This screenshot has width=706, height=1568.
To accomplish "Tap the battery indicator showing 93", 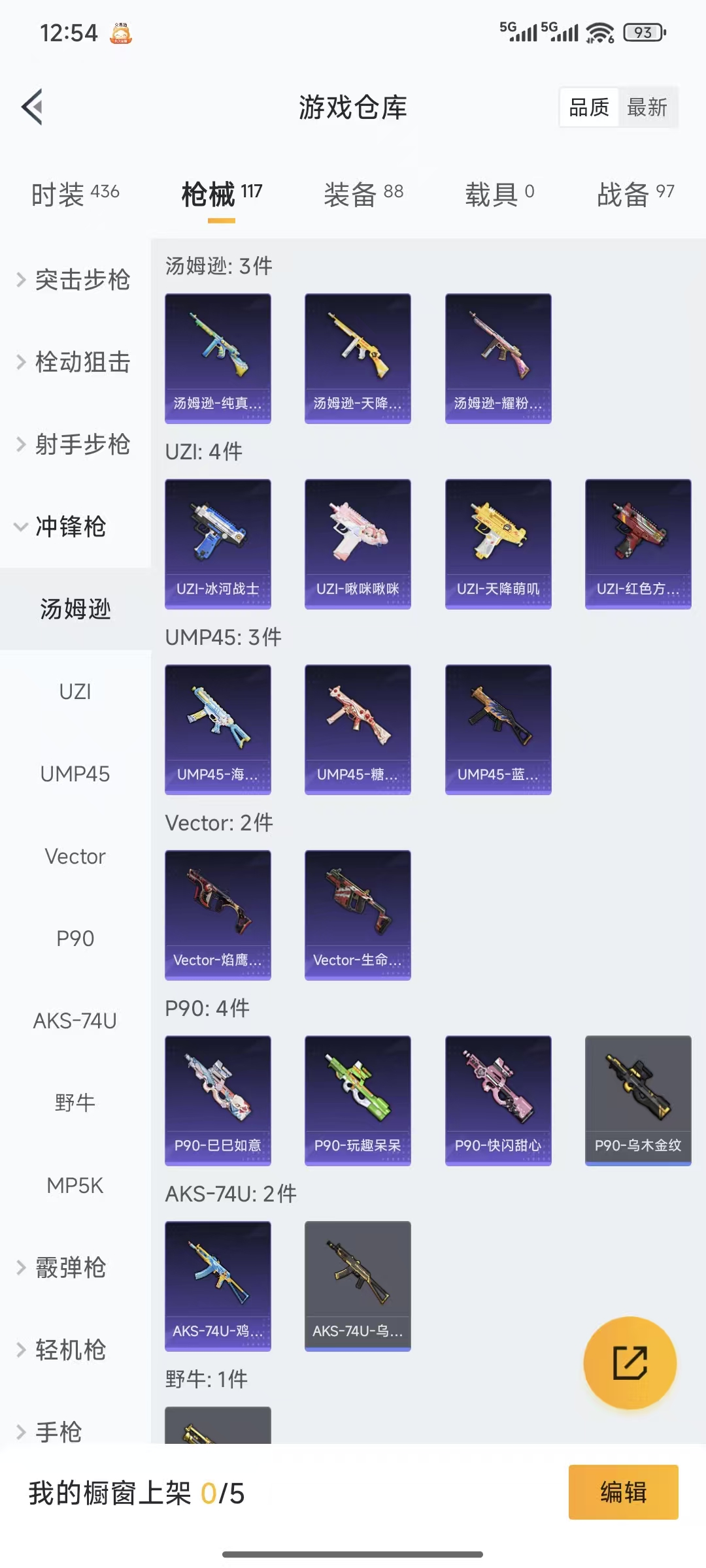I will 644,31.
